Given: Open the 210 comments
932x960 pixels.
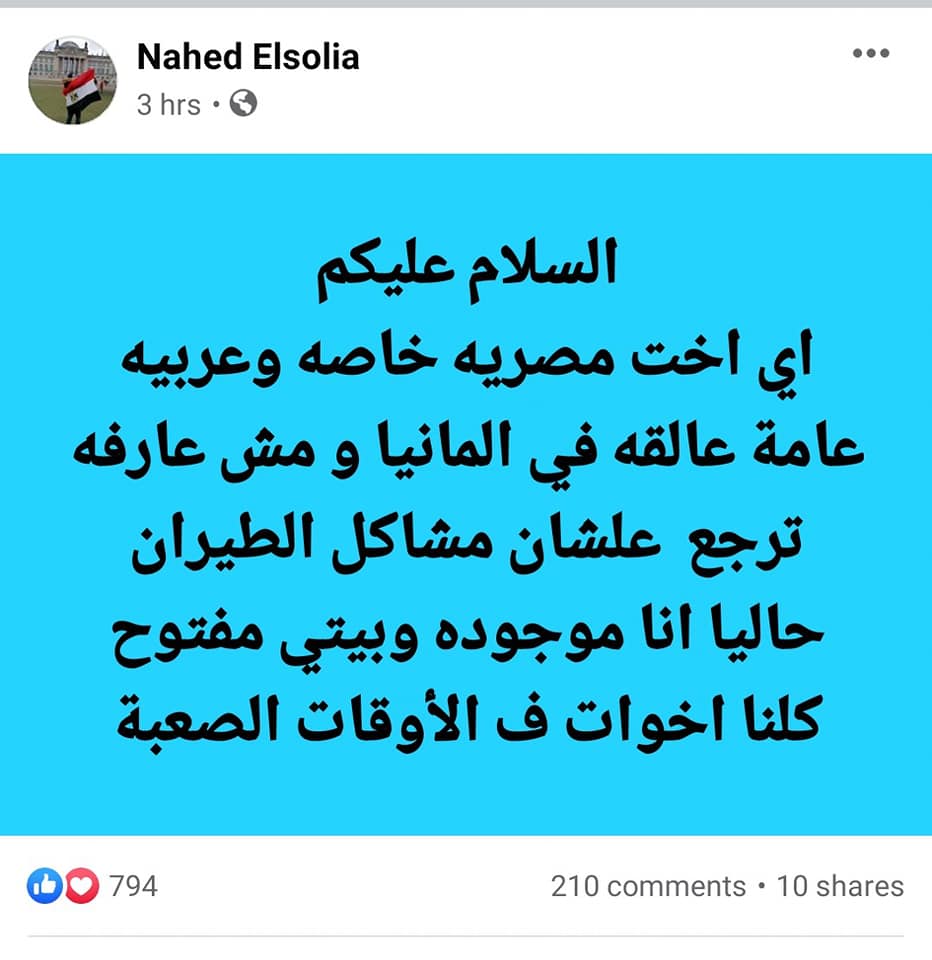Looking at the screenshot, I should tap(648, 886).
